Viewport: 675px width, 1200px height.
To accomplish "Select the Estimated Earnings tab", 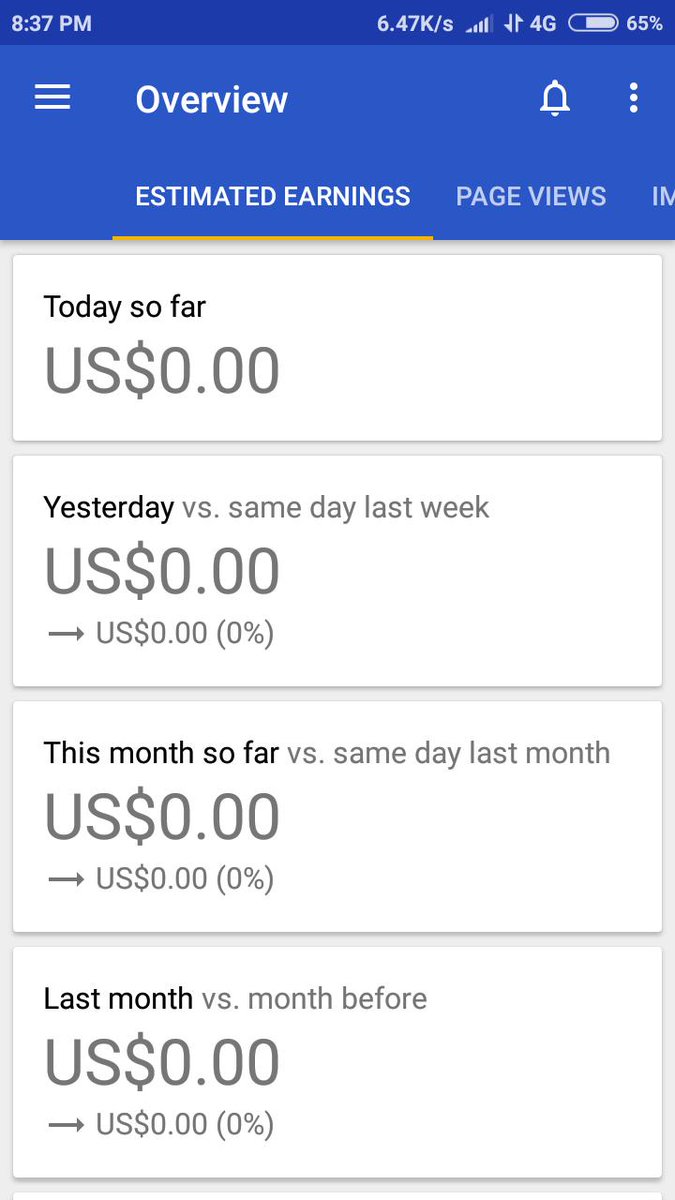I will click(x=273, y=196).
